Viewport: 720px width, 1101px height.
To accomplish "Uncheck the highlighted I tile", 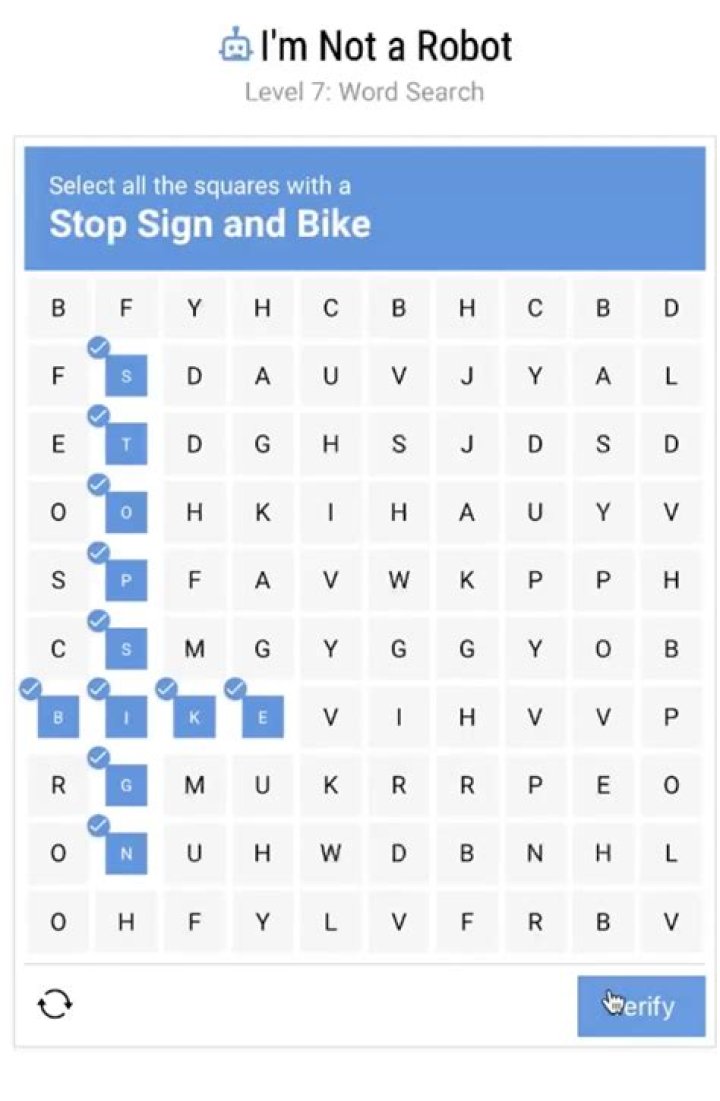I will pyautogui.click(x=126, y=717).
